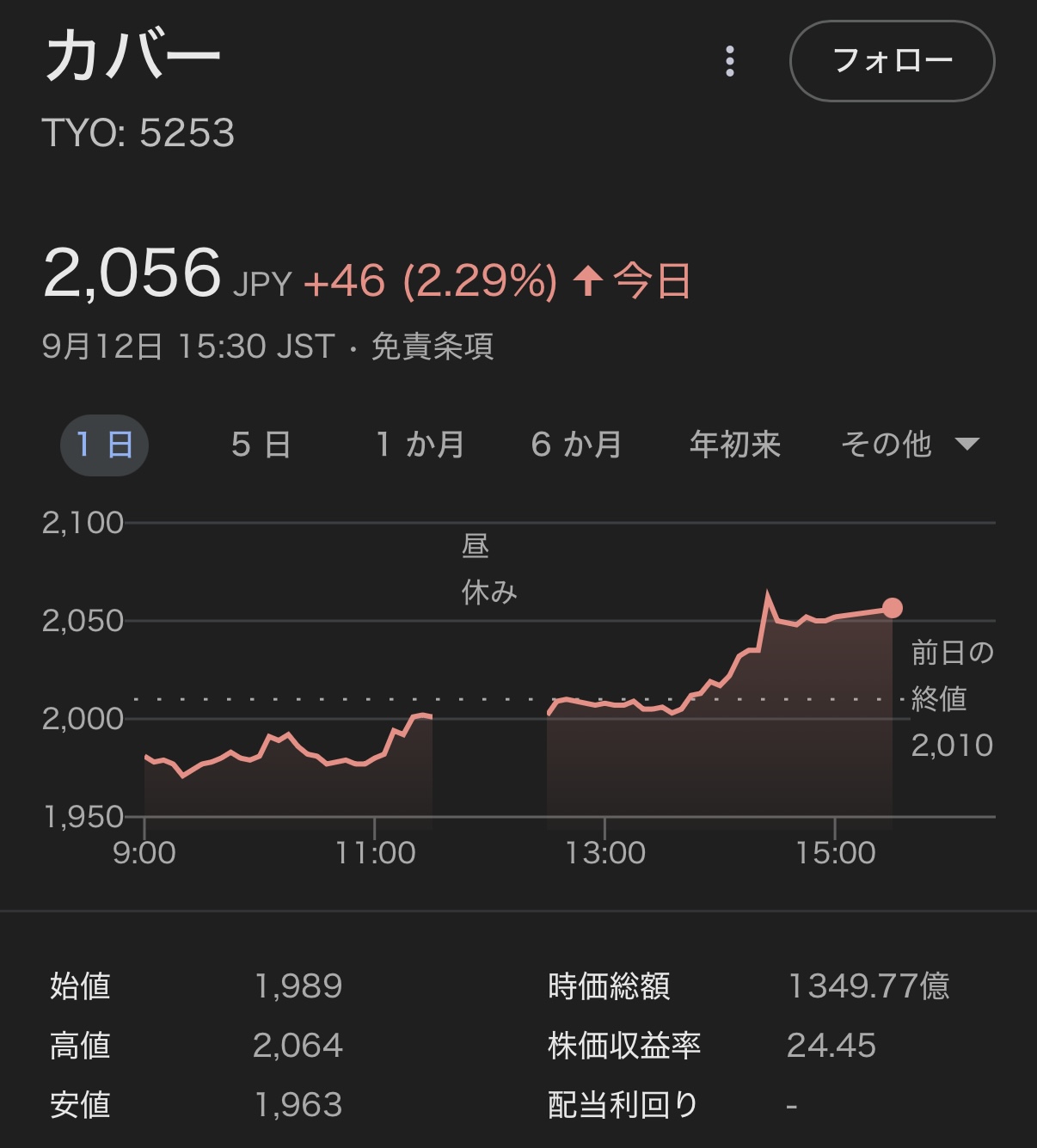Switch chart to 5 日 range
1037x1148 pixels.
(x=261, y=445)
